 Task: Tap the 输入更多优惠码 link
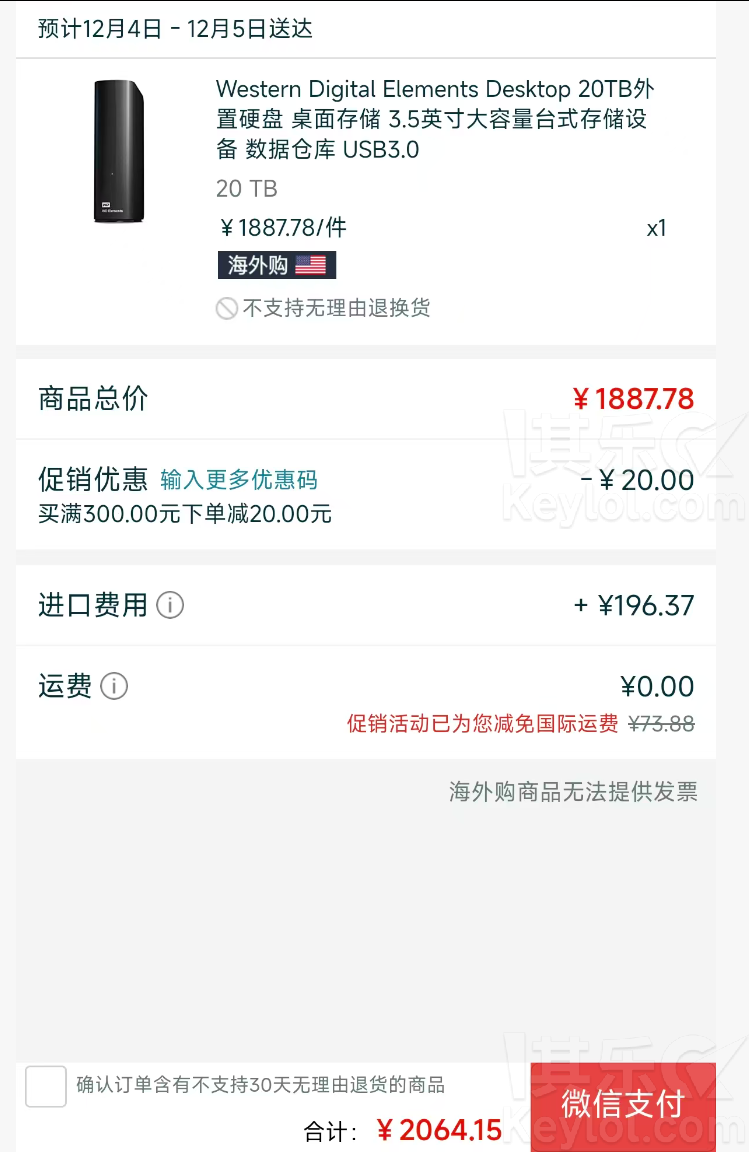[239, 480]
